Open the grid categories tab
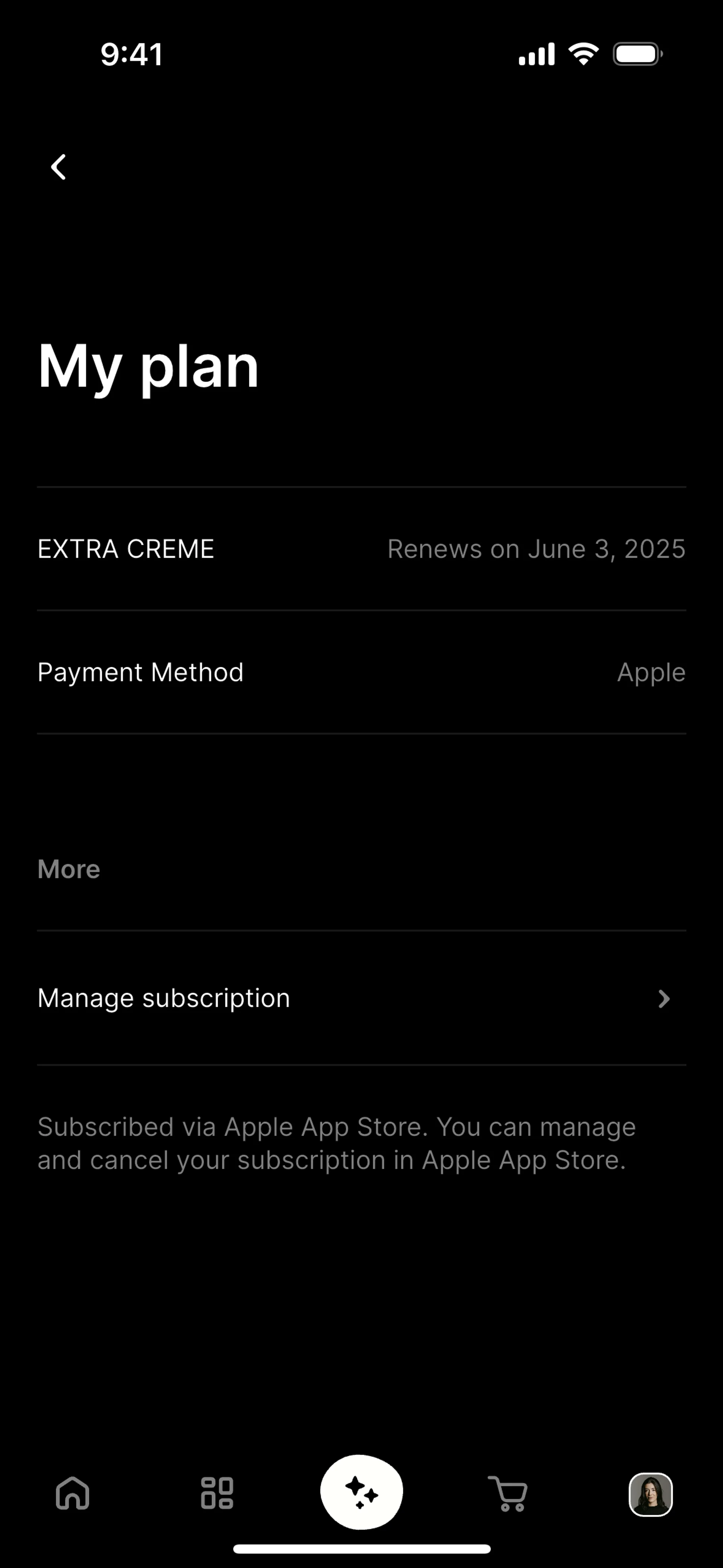Screen dimensions: 723x1568 217,1493
